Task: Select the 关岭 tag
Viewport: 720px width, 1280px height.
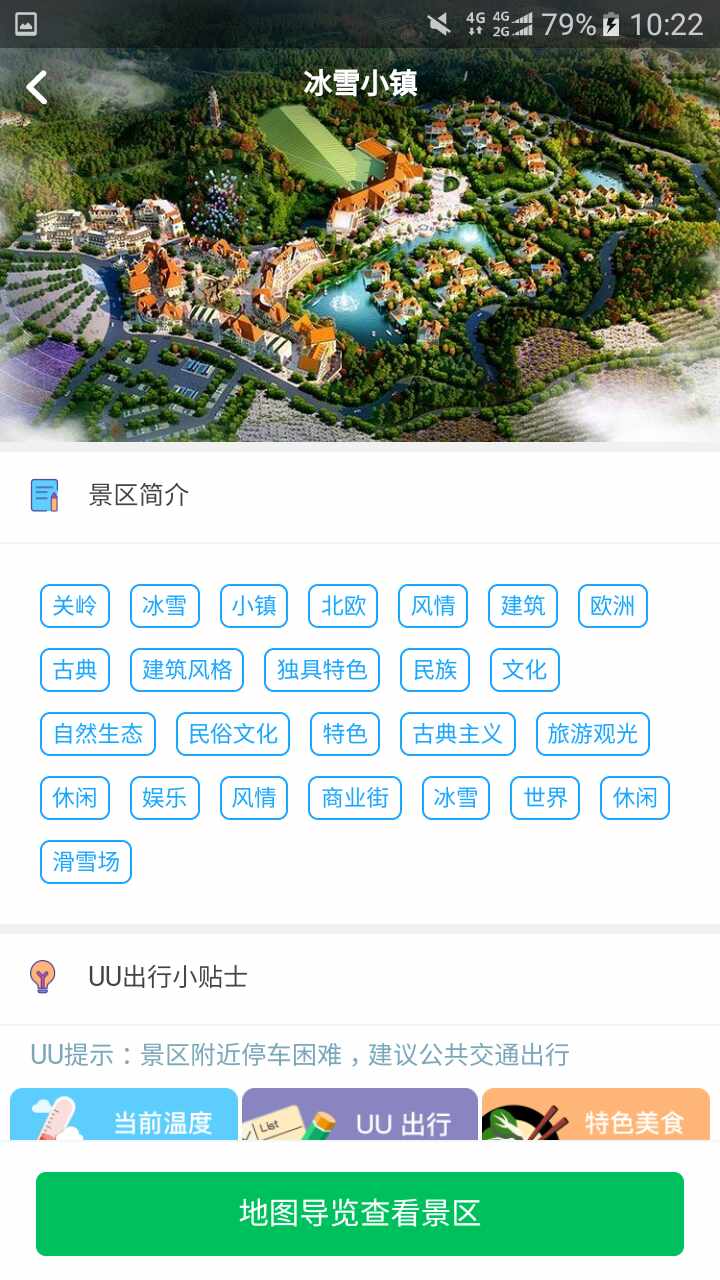Action: [x=74, y=605]
